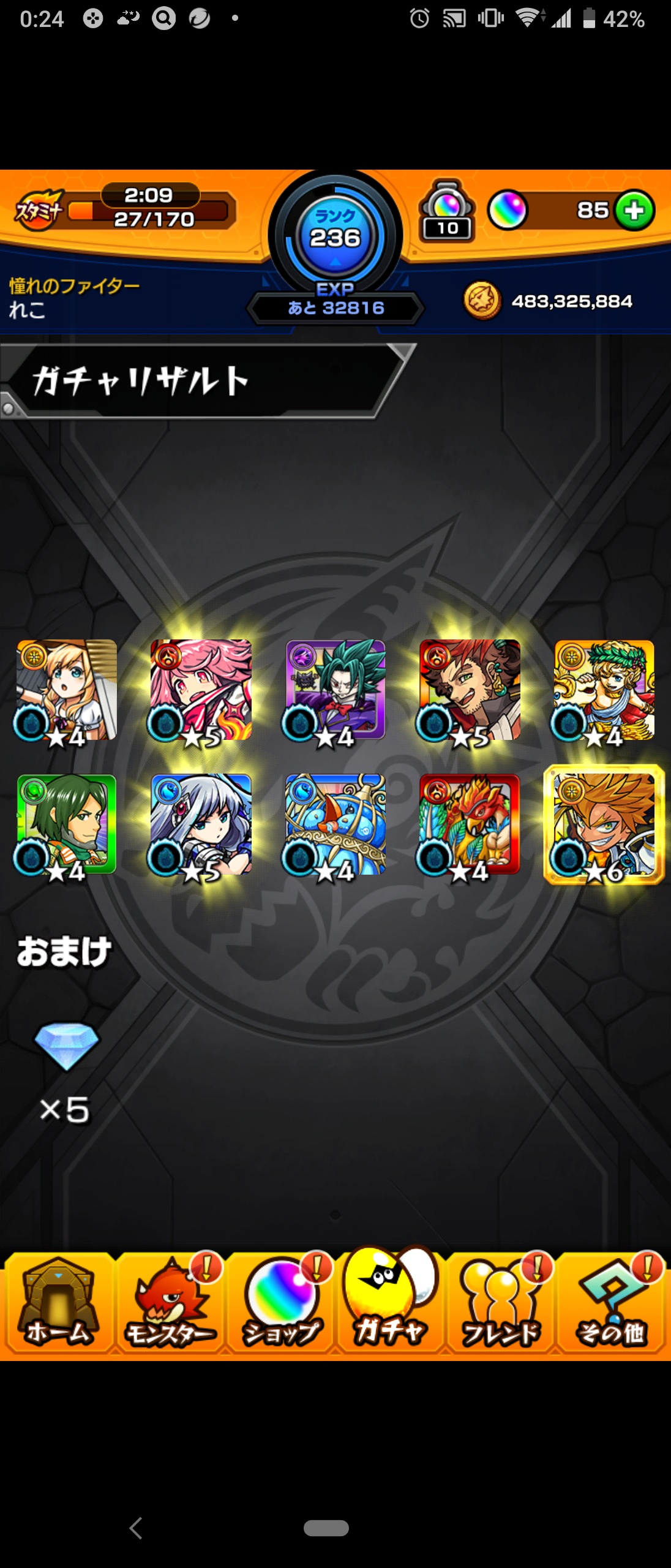Viewport: 671px width, 1568px height.
Task: Open the blonde girl ★4 light monster
Action: 66,690
